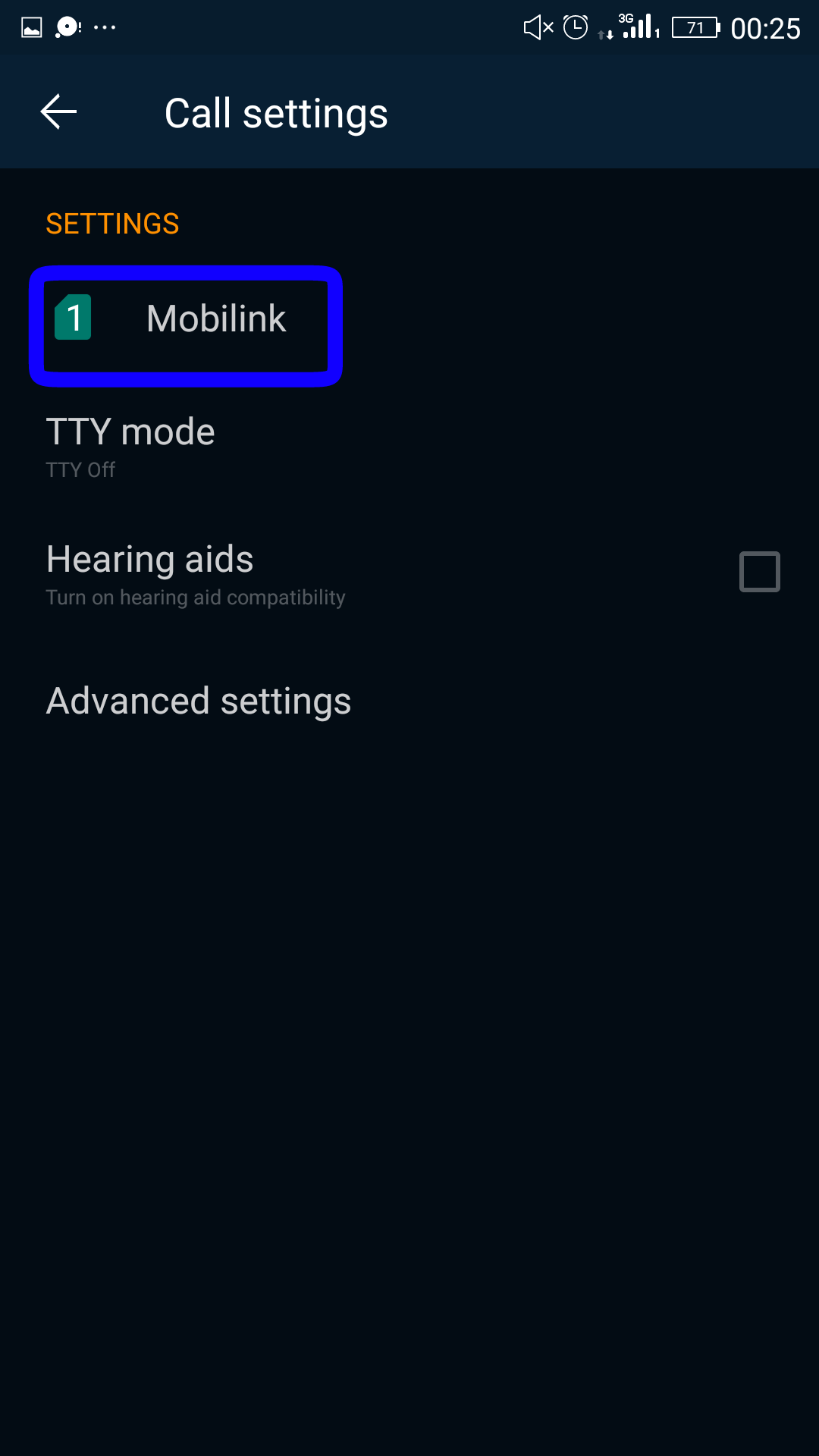
Task: Open Mobilink SIM 1 call settings
Action: click(x=409, y=319)
